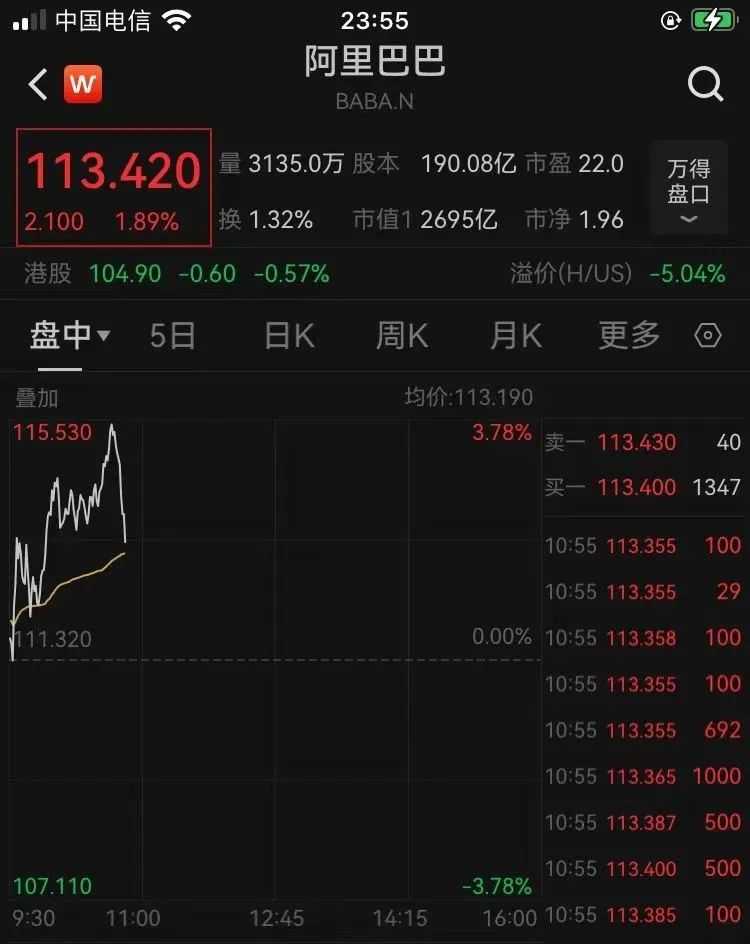View the 月K chart
The height and width of the screenshot is (944, 750).
(516, 336)
